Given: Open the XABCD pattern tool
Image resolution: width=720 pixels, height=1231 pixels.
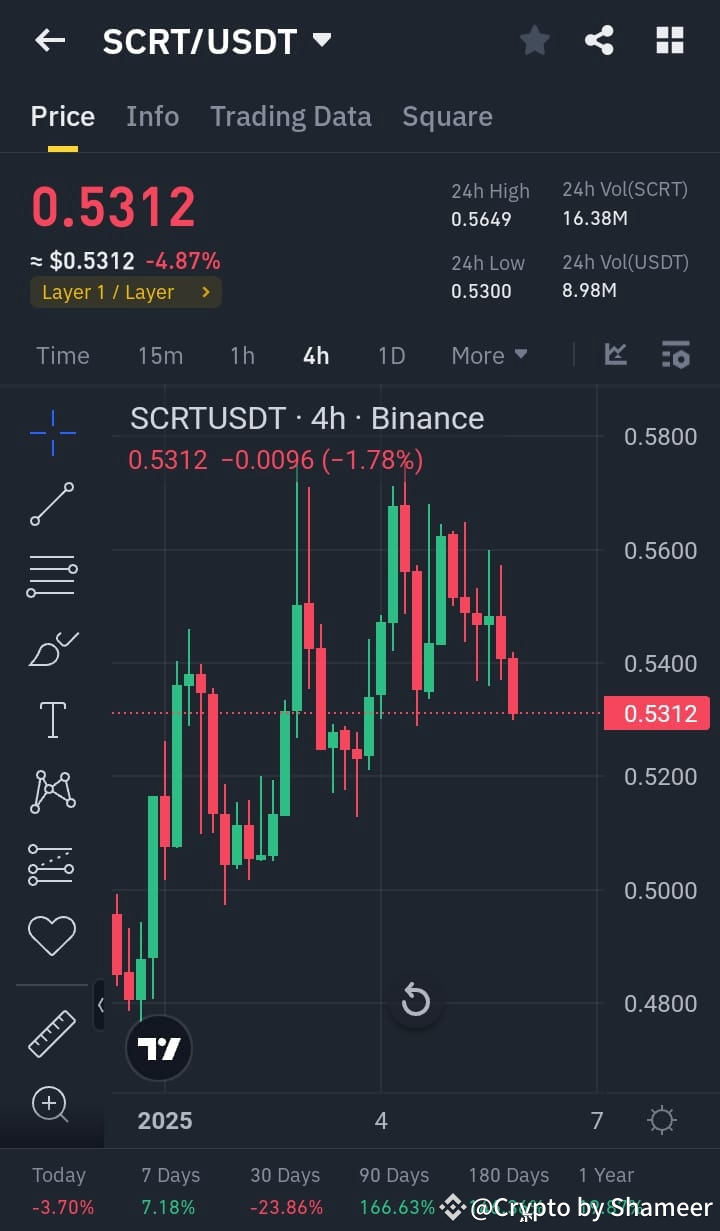Looking at the screenshot, I should 51,791.
